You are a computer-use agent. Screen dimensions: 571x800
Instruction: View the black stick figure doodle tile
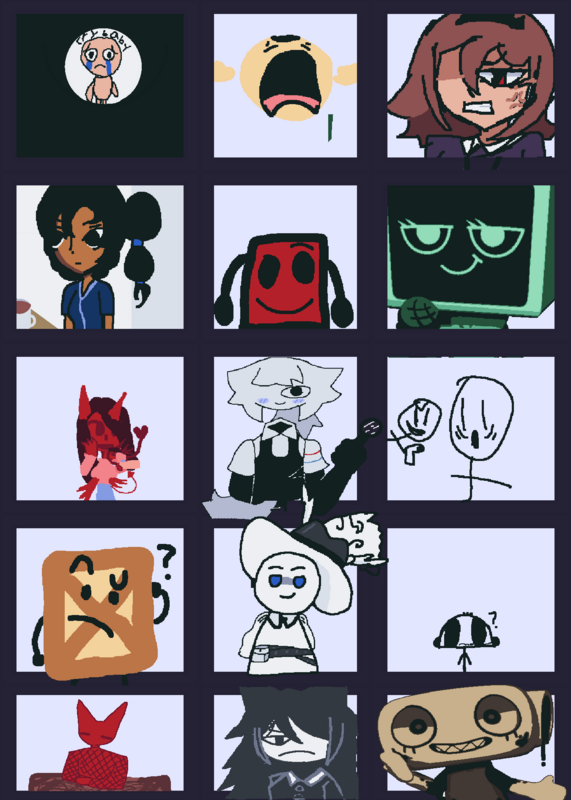[470, 429]
